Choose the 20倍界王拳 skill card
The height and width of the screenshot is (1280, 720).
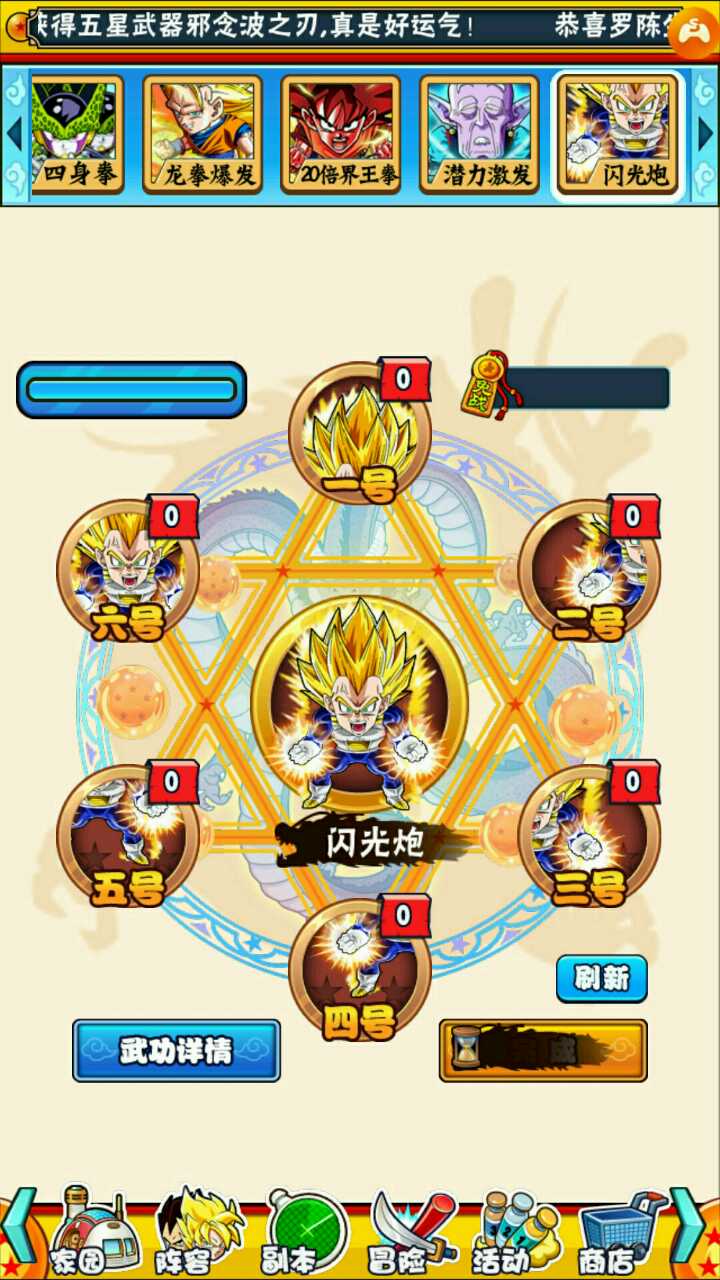click(x=341, y=135)
